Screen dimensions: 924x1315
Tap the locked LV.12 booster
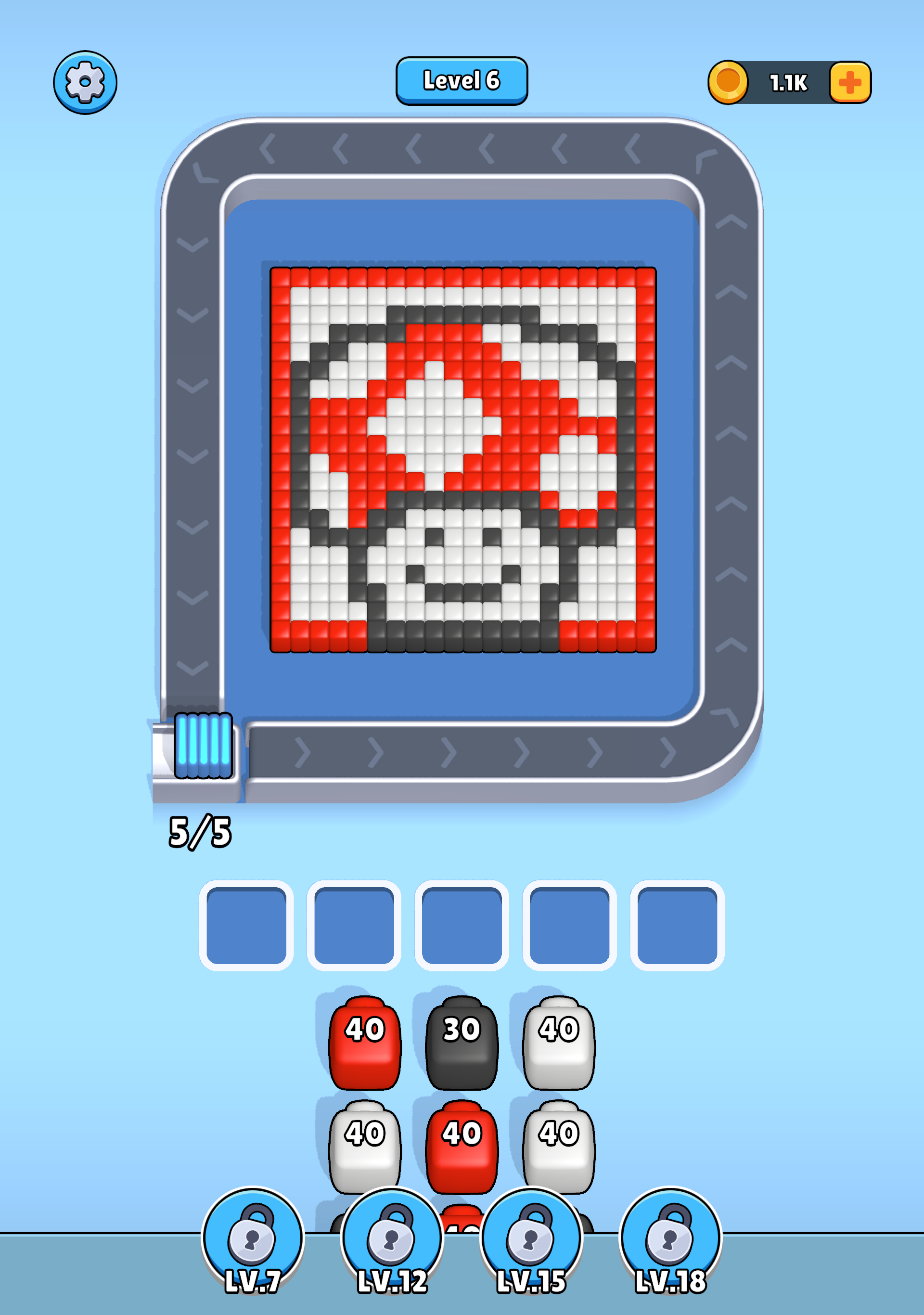pos(392,1238)
